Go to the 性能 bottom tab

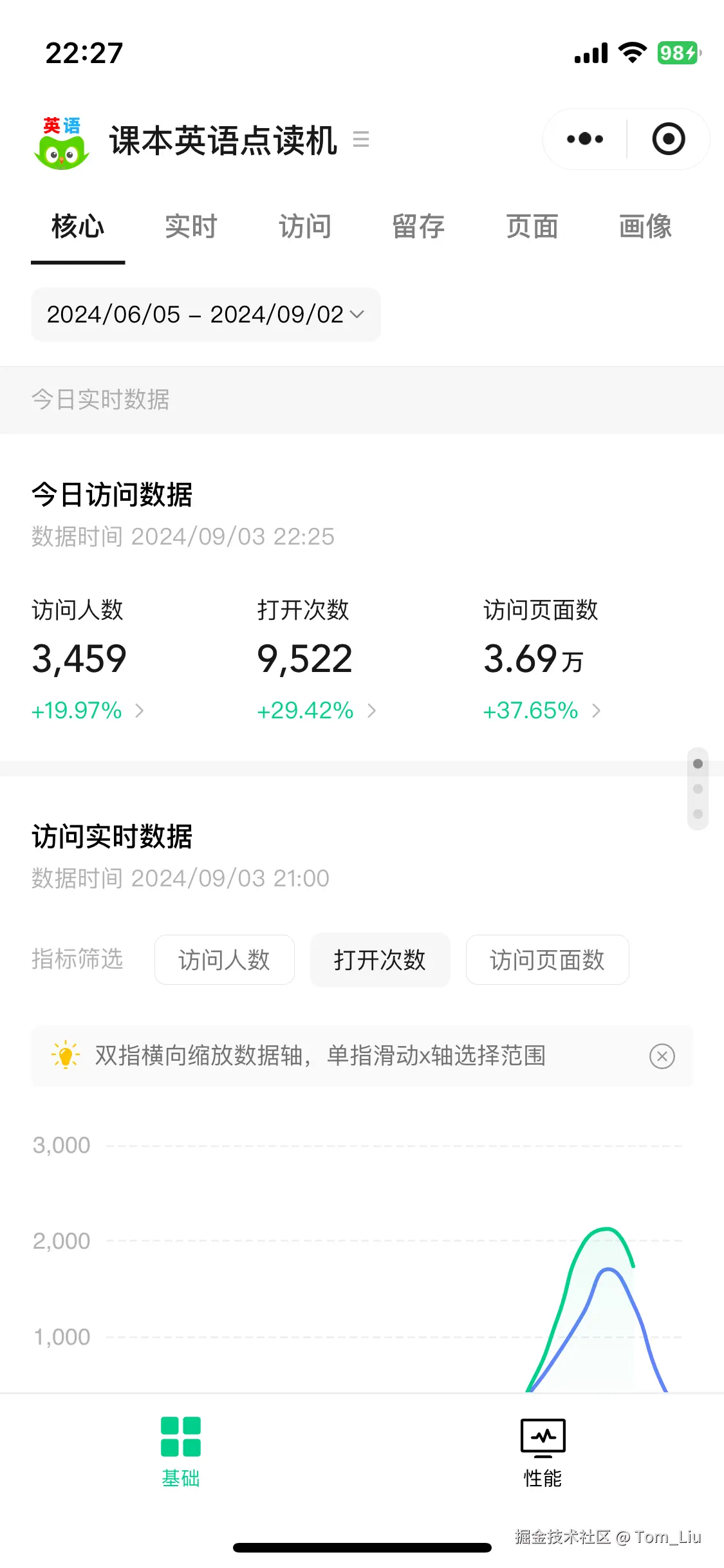point(543,1451)
